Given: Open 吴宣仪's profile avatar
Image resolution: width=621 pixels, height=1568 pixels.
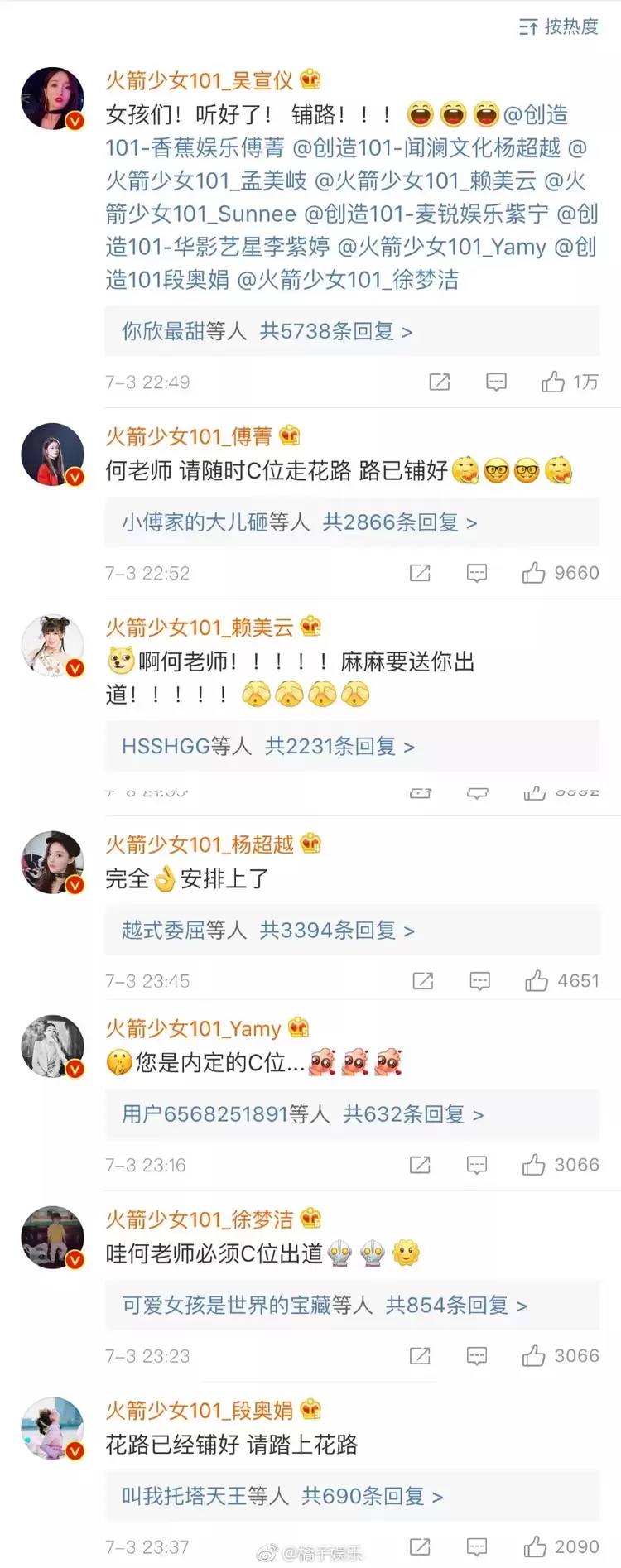Looking at the screenshot, I should pos(52,99).
